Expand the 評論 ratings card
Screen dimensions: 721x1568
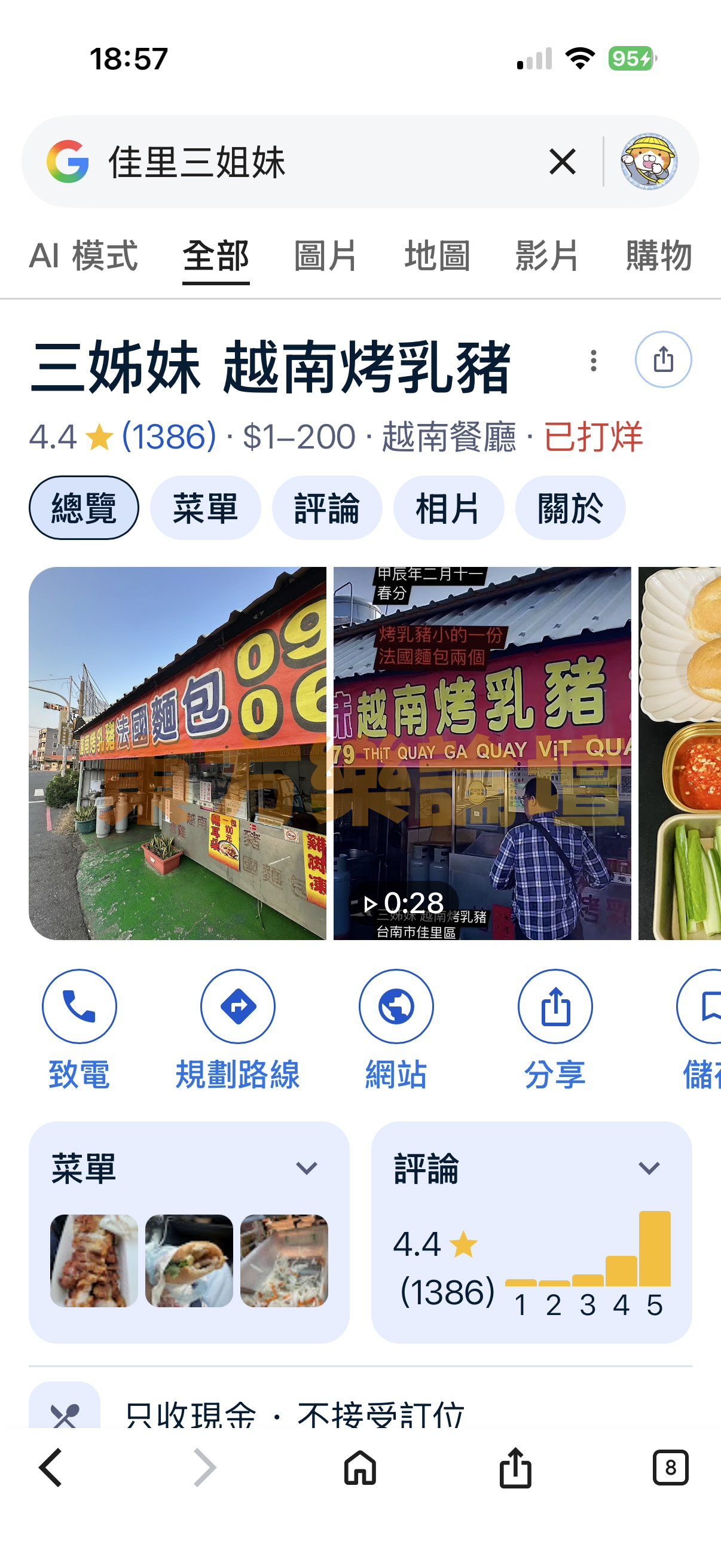click(649, 1168)
